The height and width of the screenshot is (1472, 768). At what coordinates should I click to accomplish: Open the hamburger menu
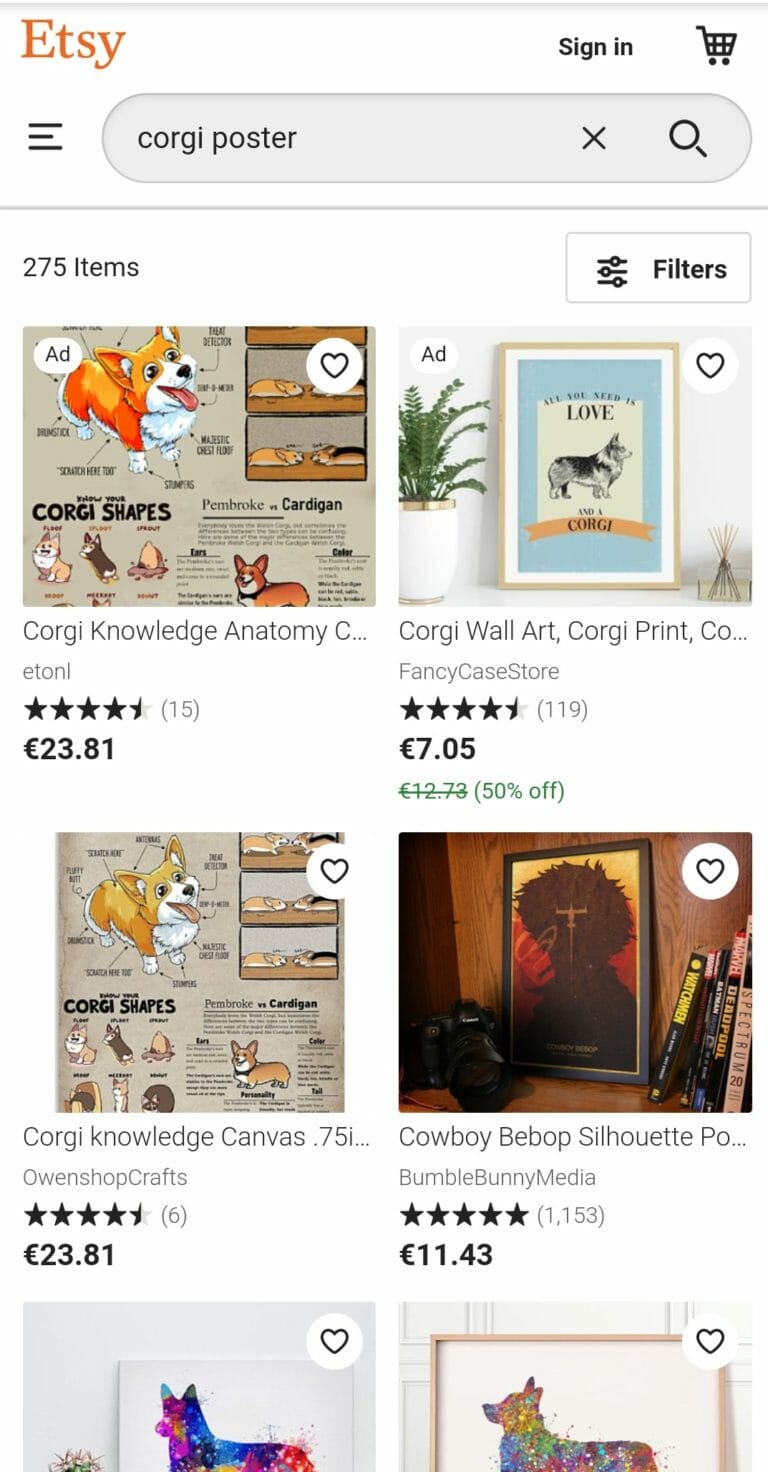click(x=45, y=137)
